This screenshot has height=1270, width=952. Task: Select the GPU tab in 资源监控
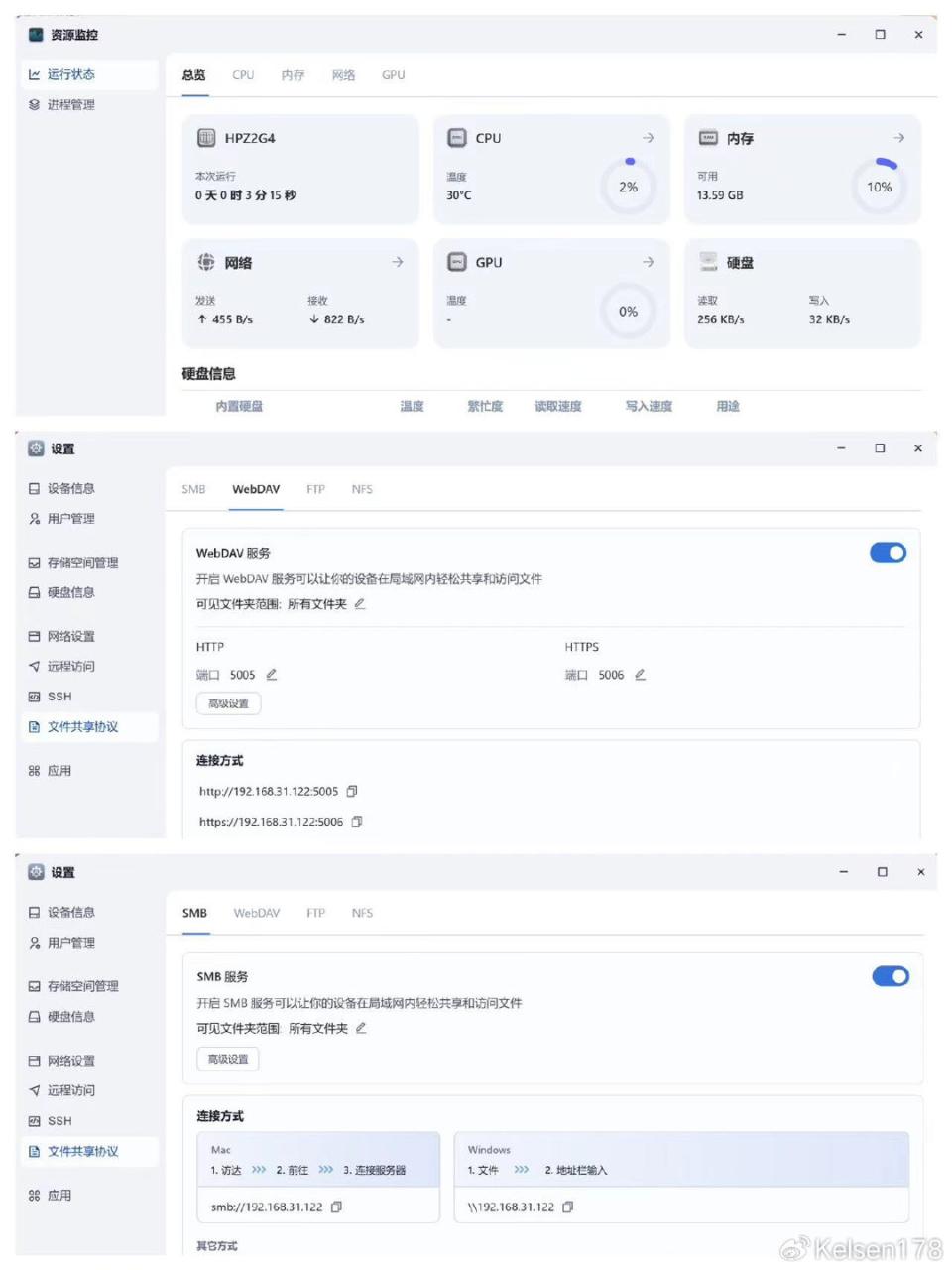pos(393,75)
